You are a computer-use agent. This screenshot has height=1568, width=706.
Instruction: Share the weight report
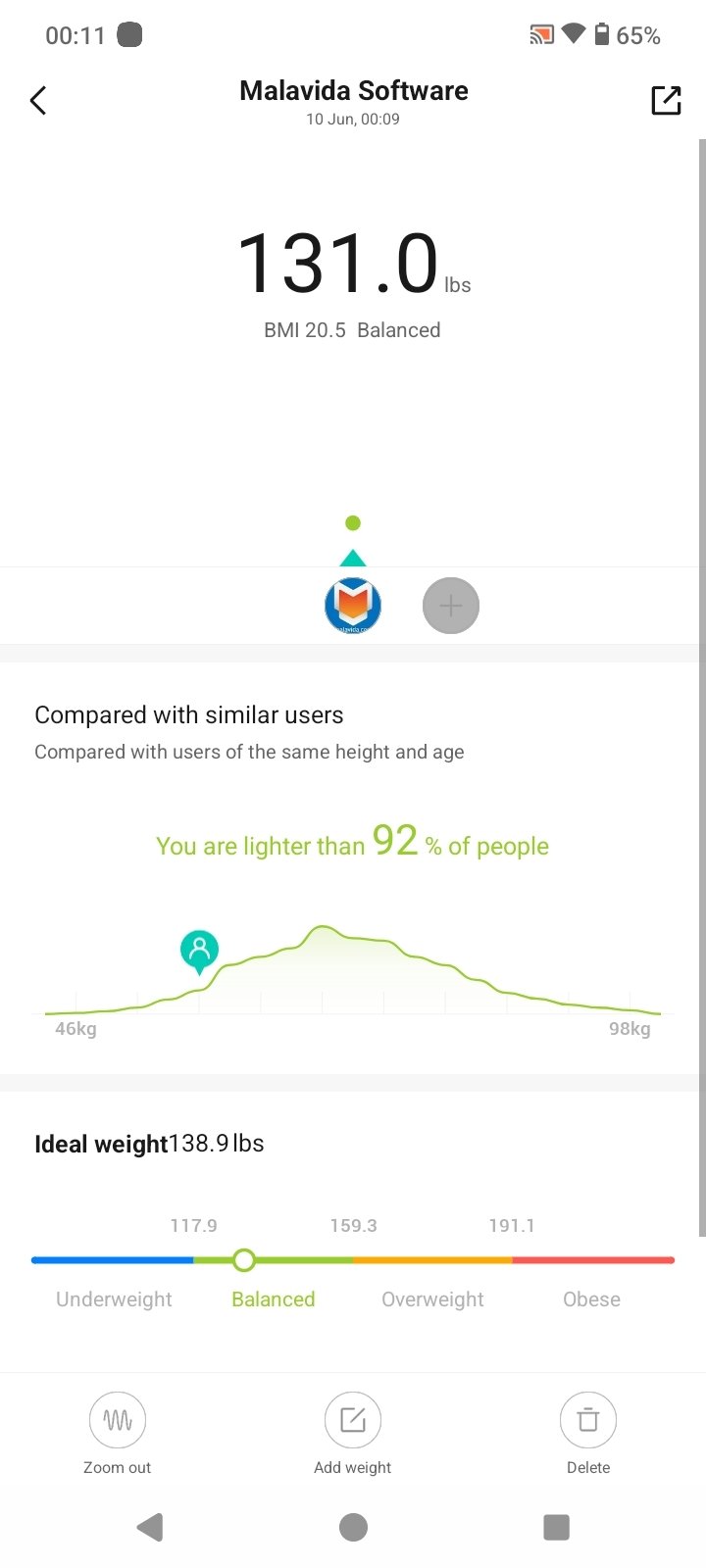point(666,100)
